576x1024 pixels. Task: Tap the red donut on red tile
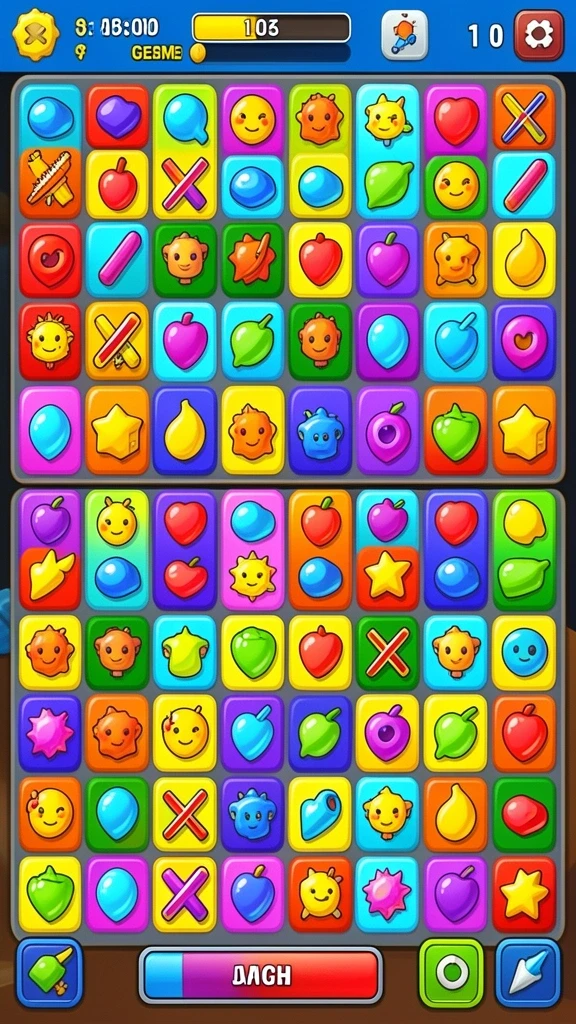[x=50, y=260]
